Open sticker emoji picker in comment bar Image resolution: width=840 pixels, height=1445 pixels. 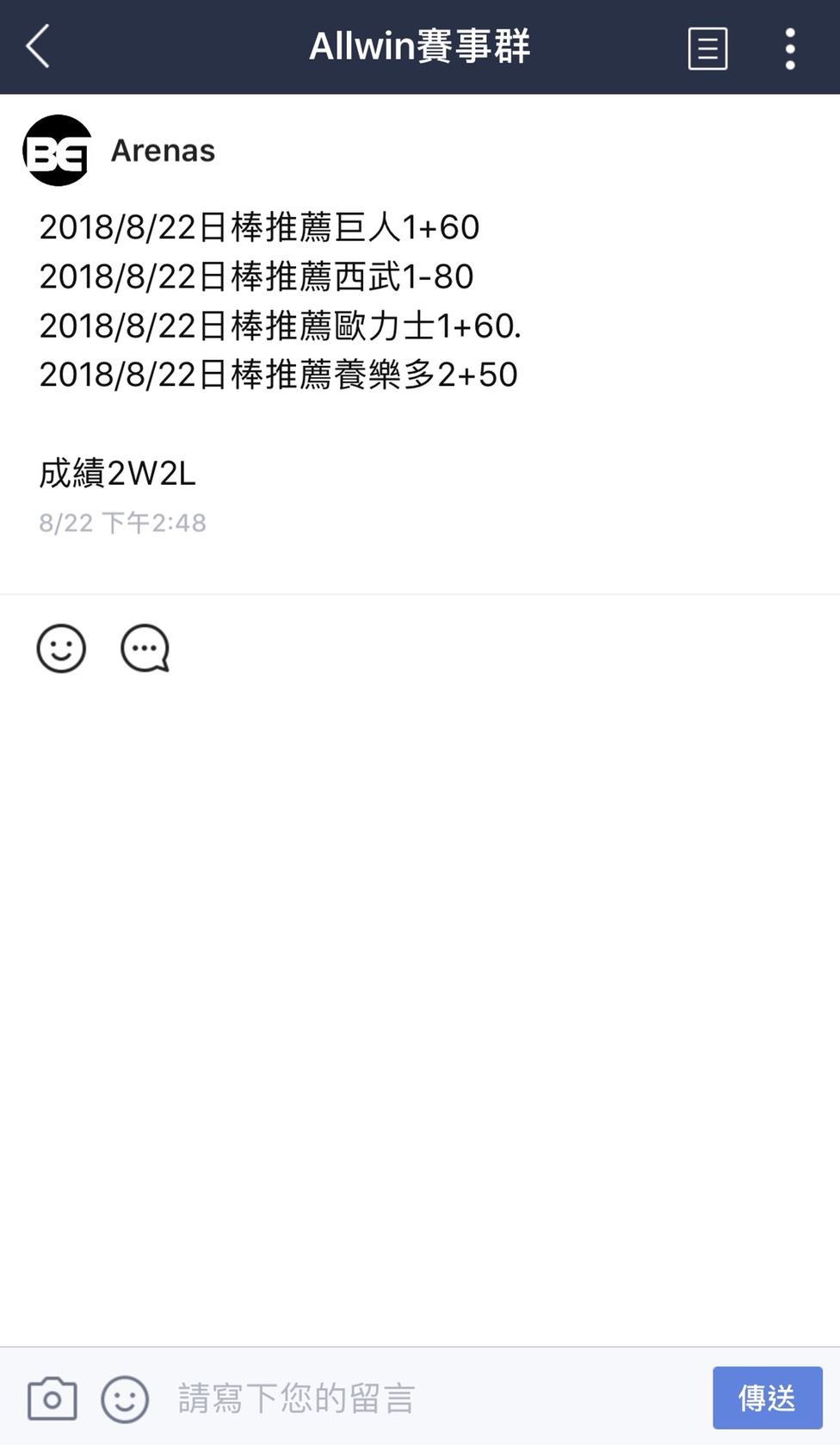coord(126,1398)
